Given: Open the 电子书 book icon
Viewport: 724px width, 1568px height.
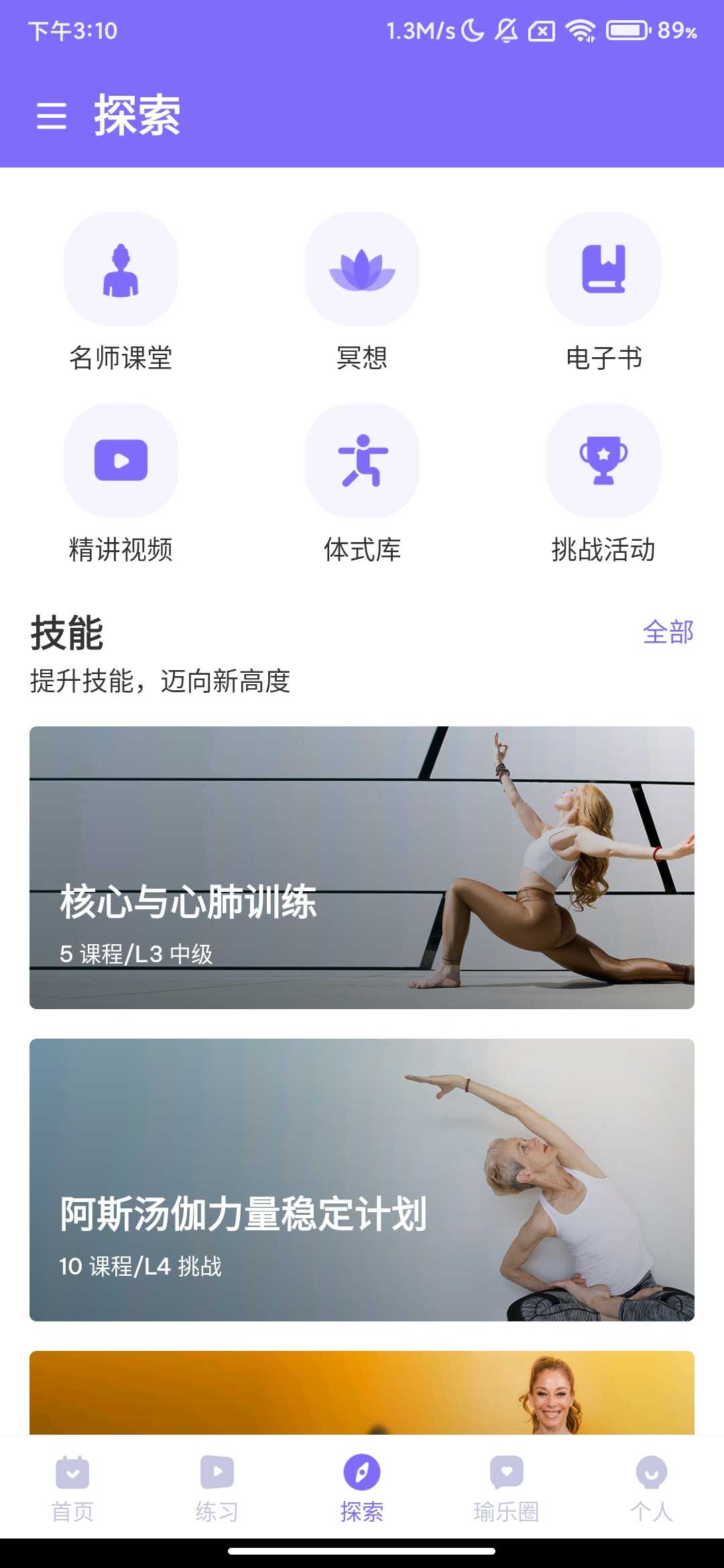Looking at the screenshot, I should pos(603,268).
